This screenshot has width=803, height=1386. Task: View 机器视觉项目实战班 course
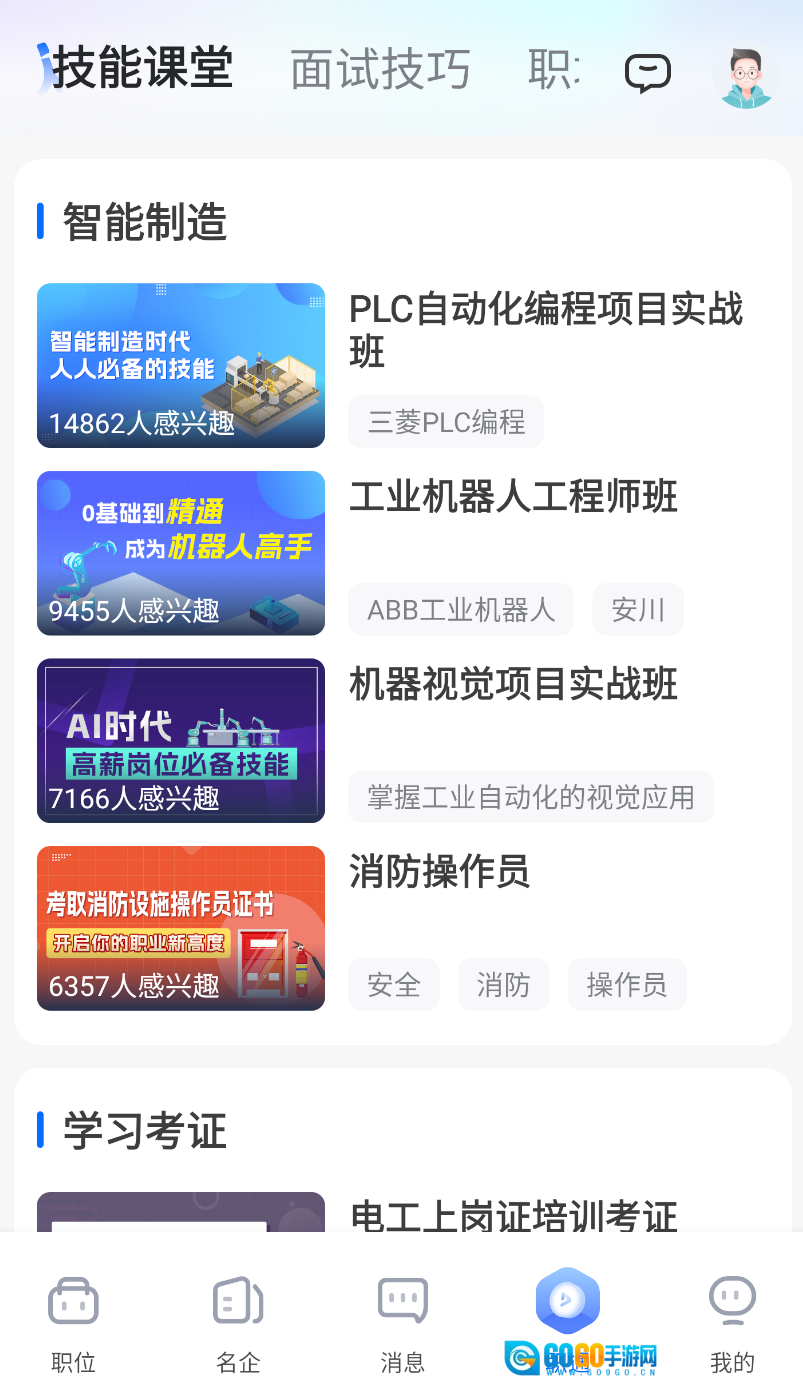point(513,685)
